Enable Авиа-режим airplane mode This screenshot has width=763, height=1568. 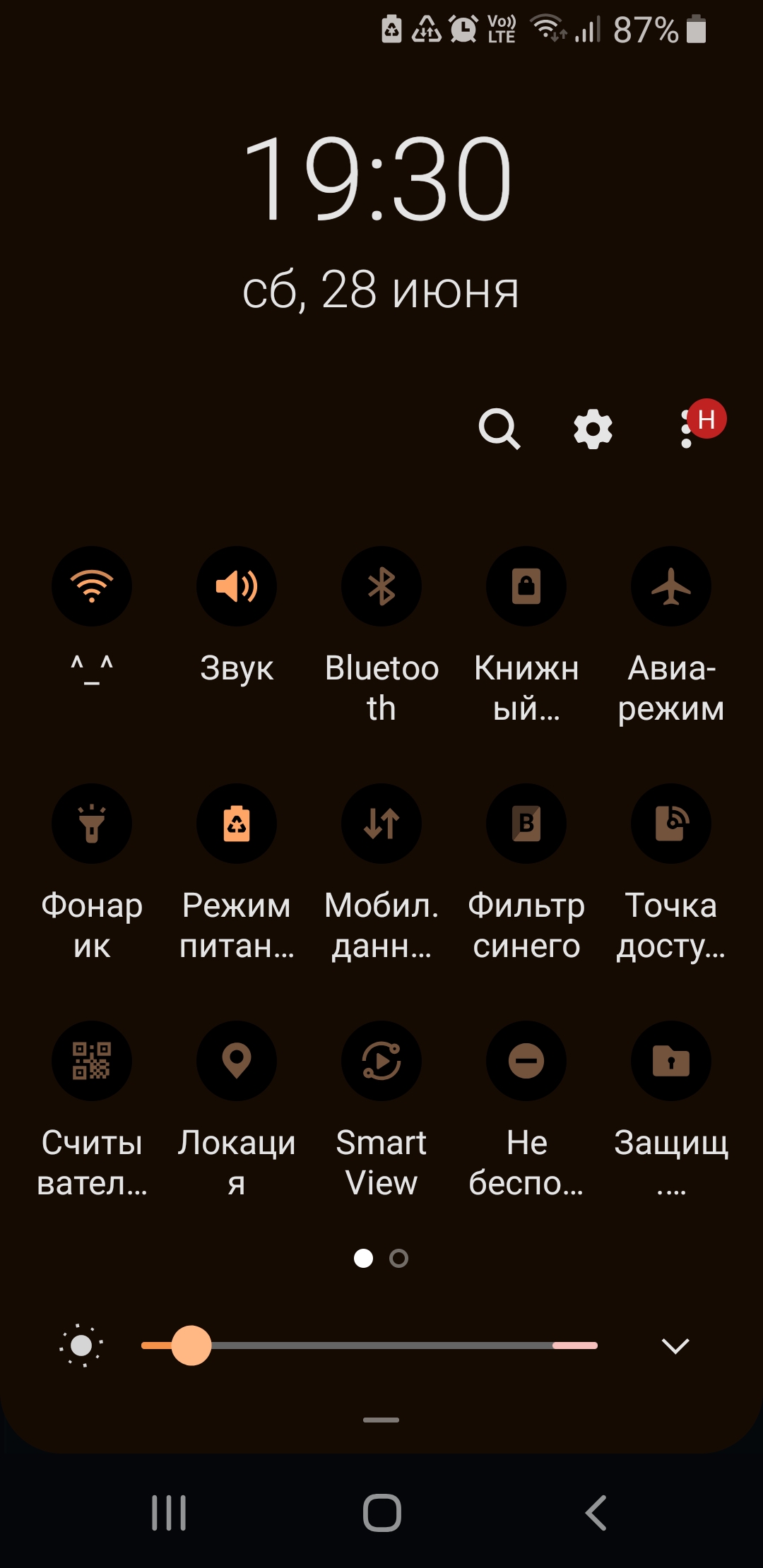pos(671,586)
